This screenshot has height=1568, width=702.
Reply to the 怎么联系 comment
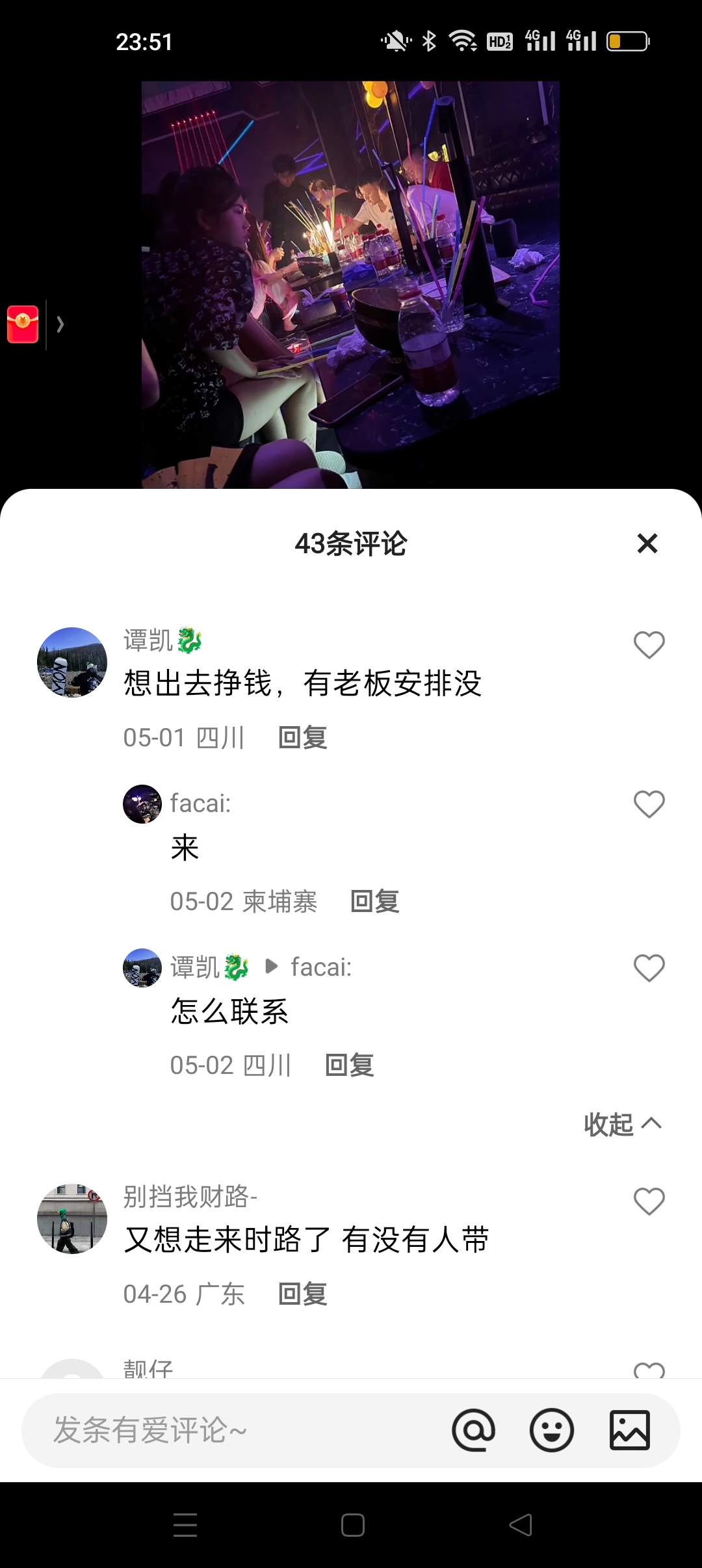tap(349, 1065)
